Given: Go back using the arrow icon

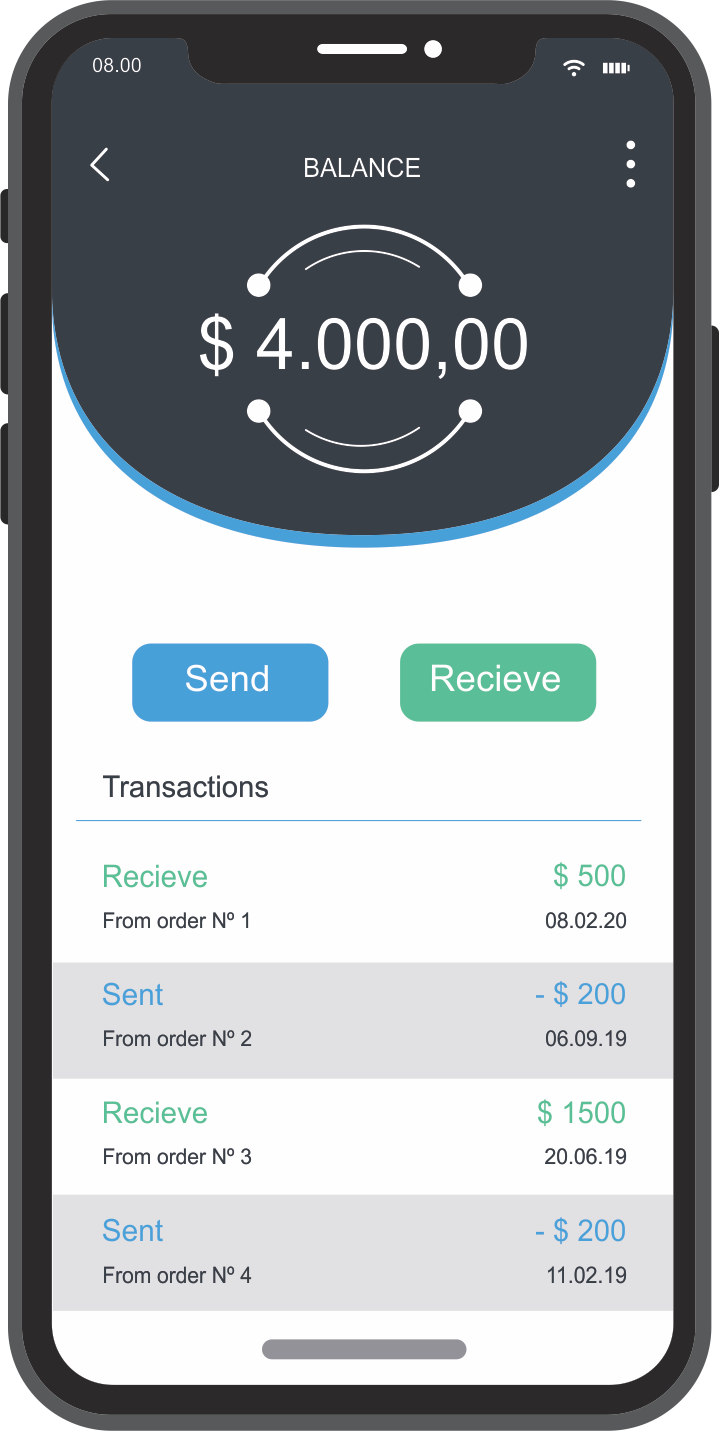Looking at the screenshot, I should tap(100, 165).
